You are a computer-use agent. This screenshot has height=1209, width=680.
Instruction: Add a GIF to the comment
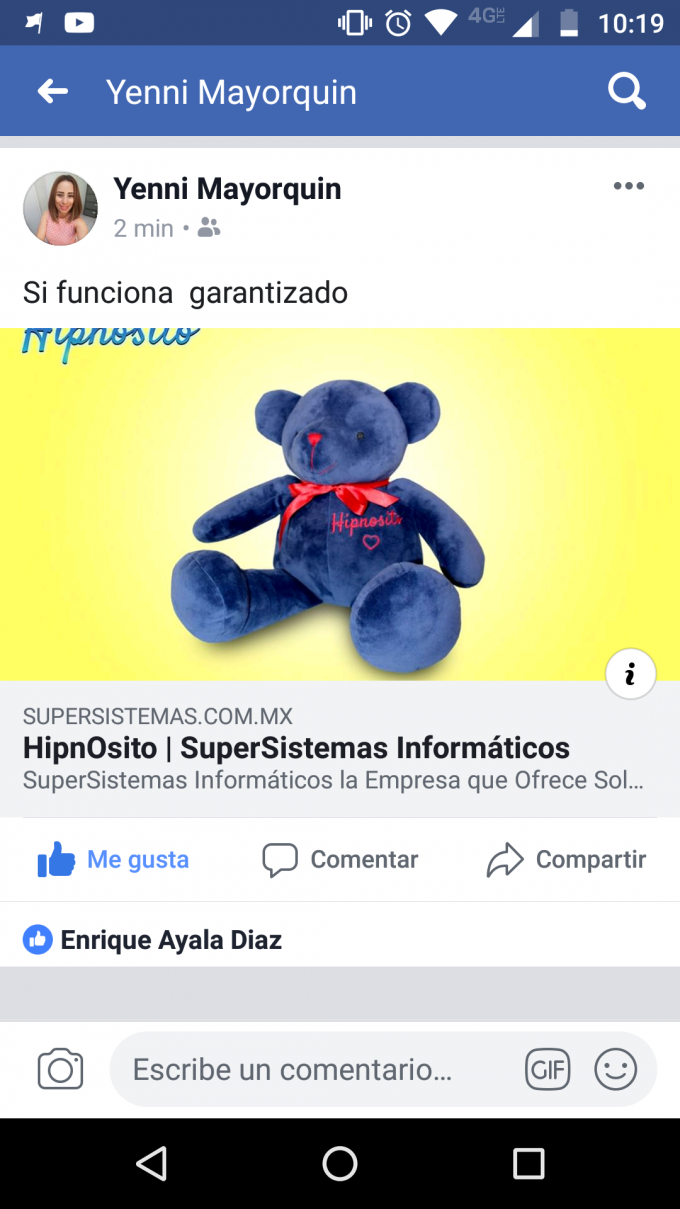point(548,1070)
